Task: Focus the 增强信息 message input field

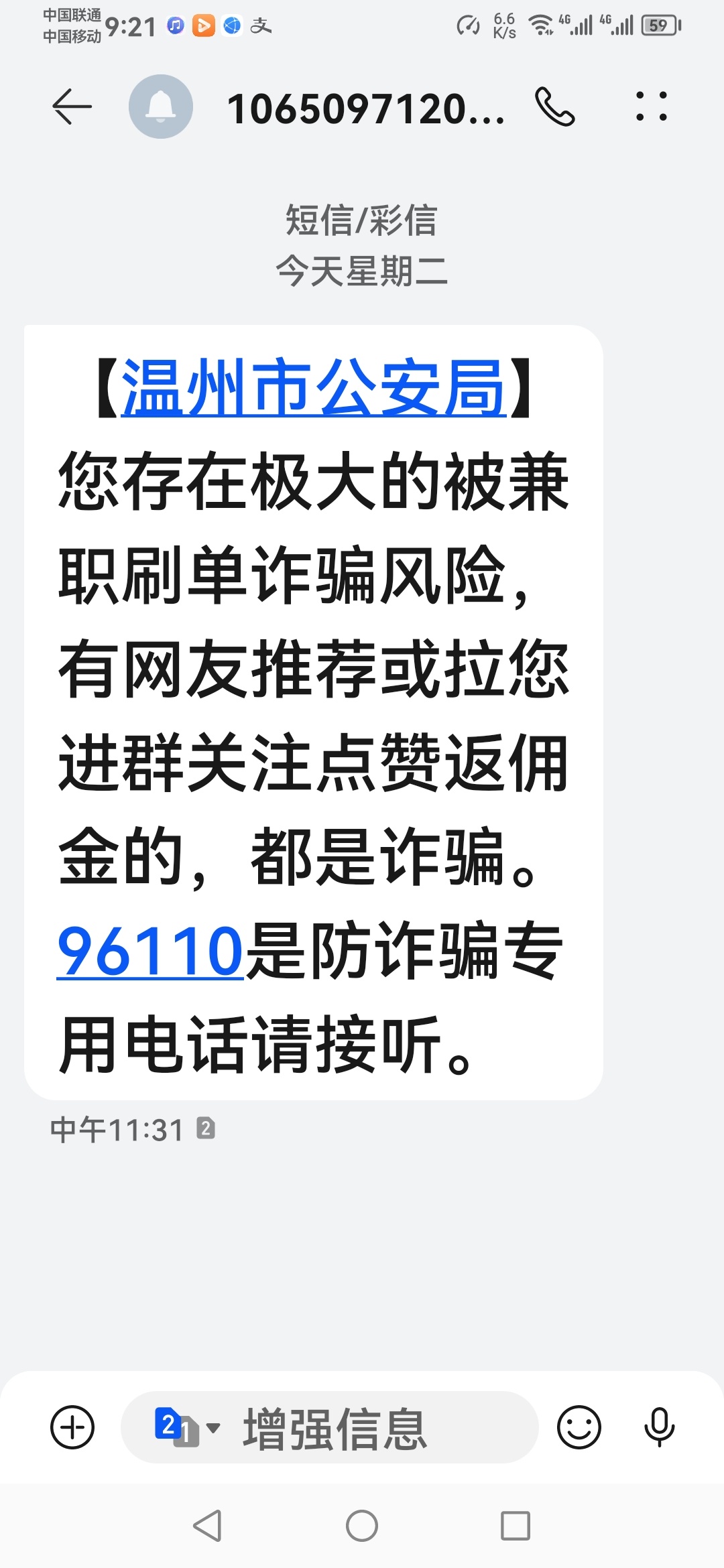Action: (362, 1427)
